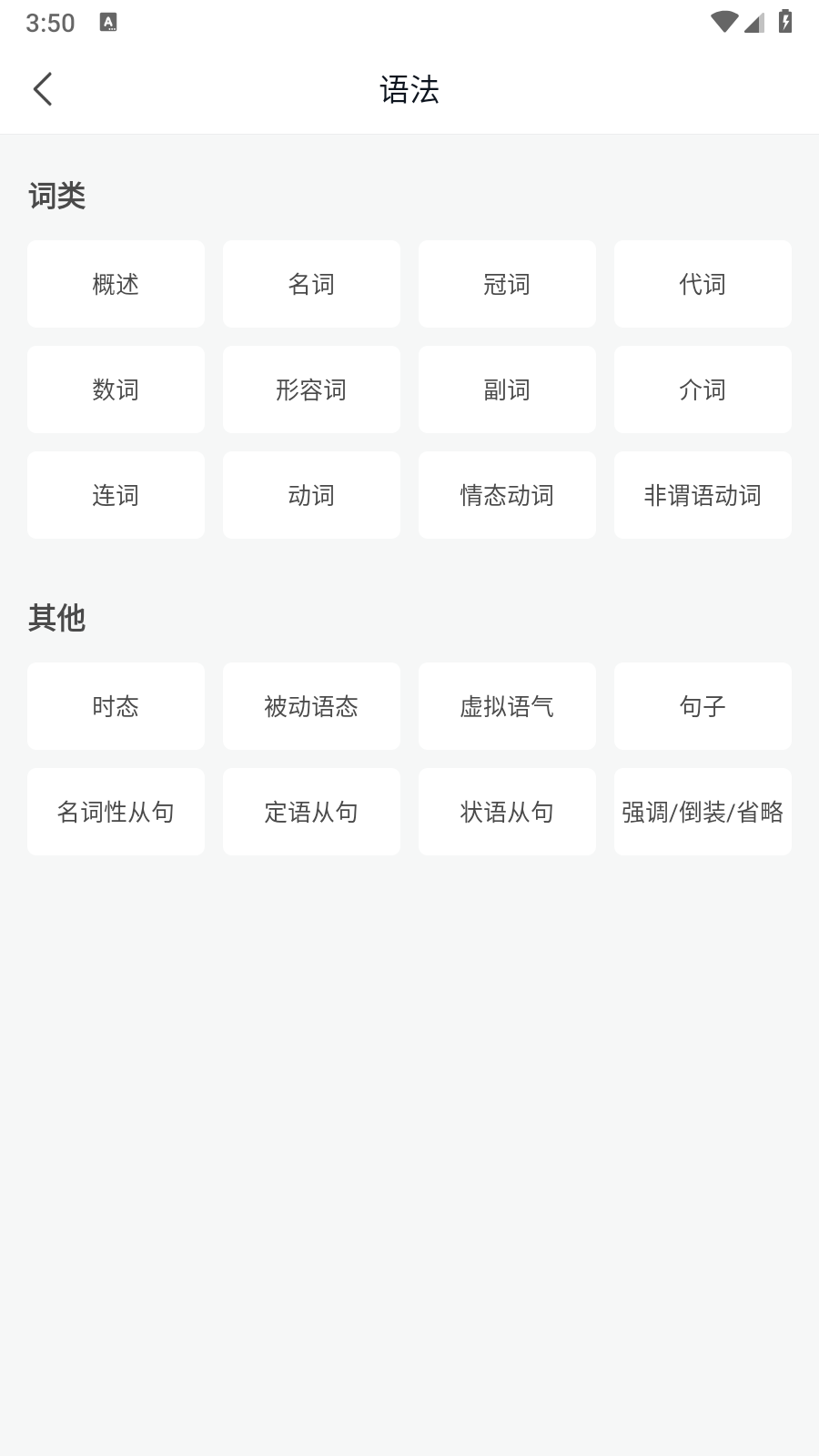
Task: View the 情态动词 section
Action: coord(507,495)
